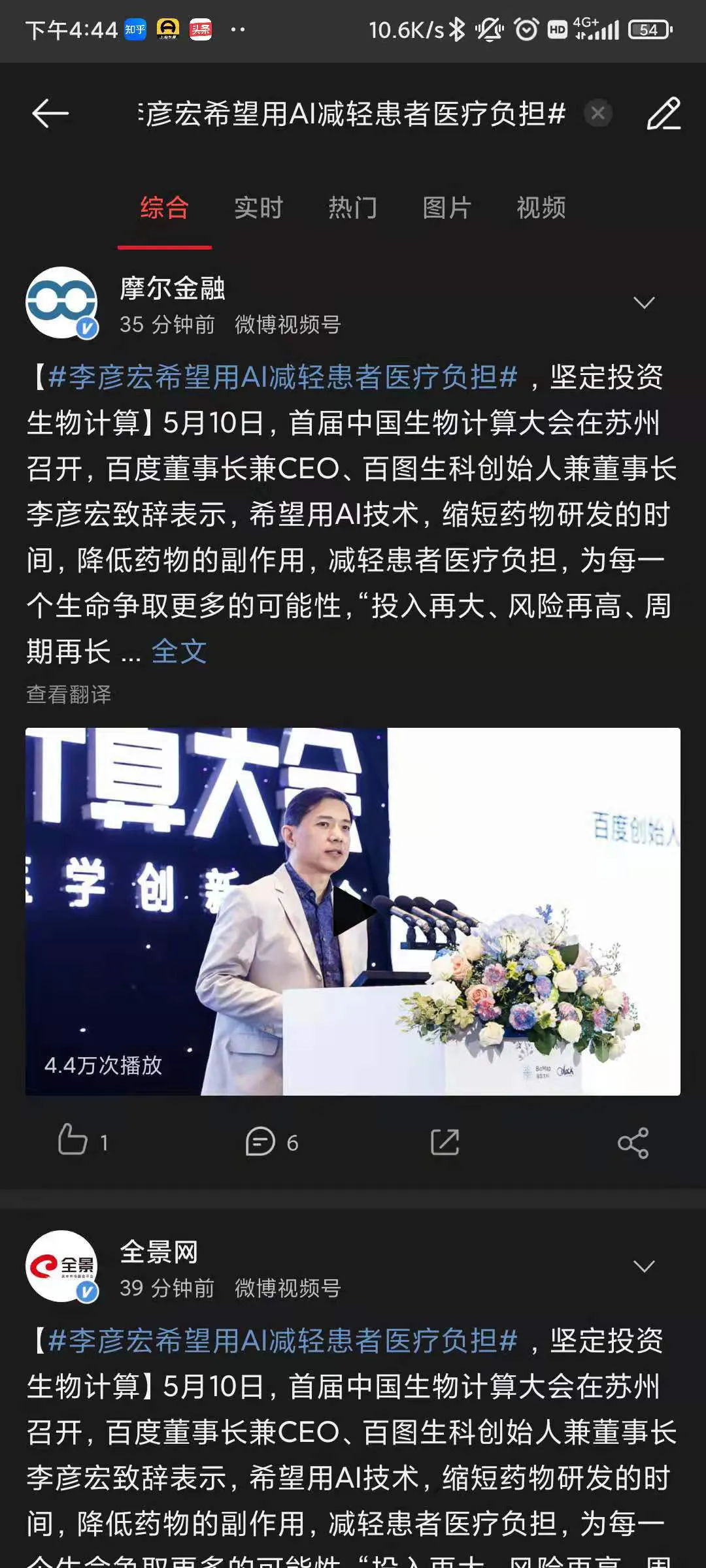Tap 查看翻译 under 摩尔金融's post
Image resolution: width=706 pixels, height=1568 pixels.
click(69, 694)
